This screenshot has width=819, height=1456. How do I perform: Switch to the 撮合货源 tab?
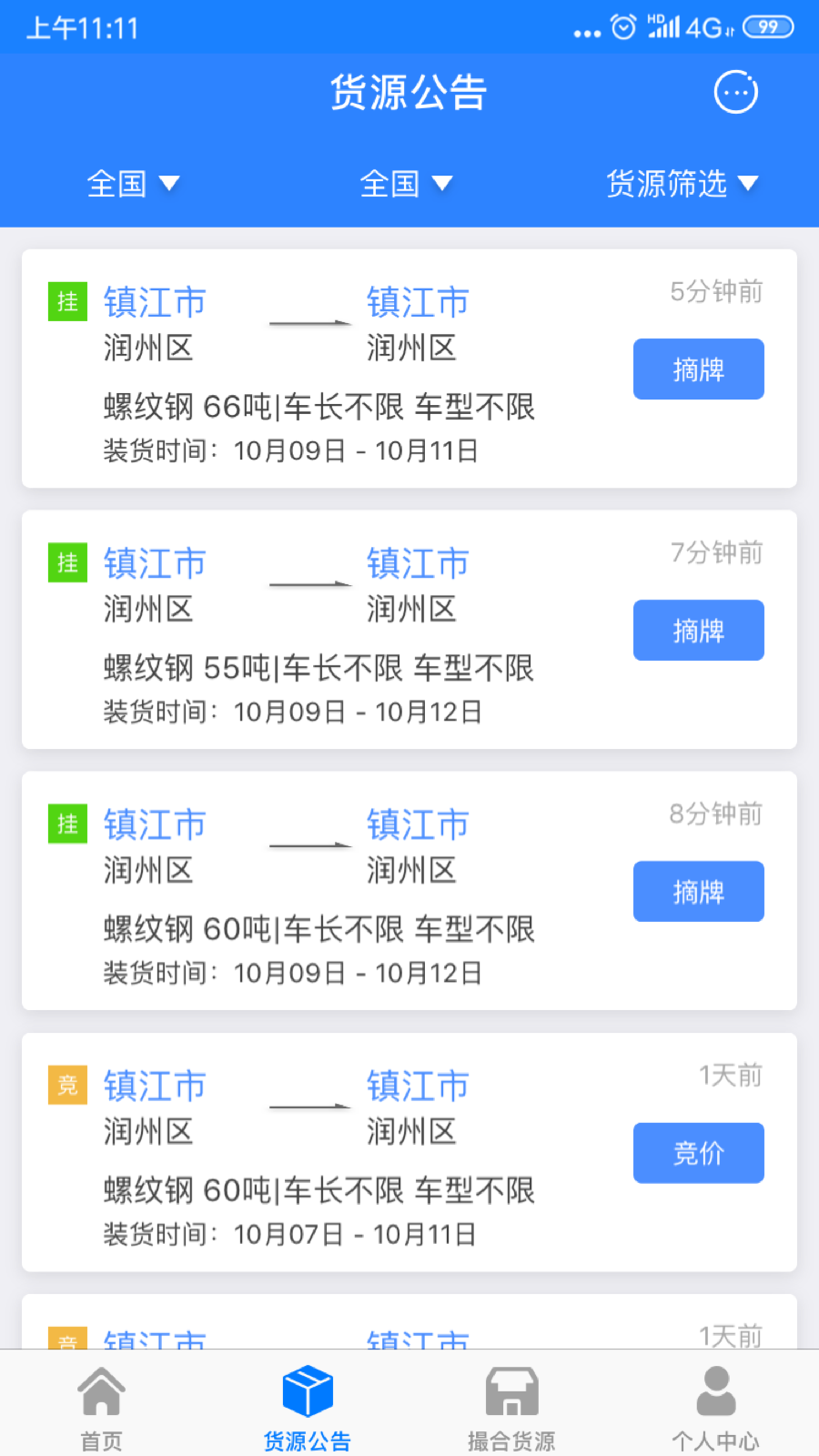(511, 1407)
